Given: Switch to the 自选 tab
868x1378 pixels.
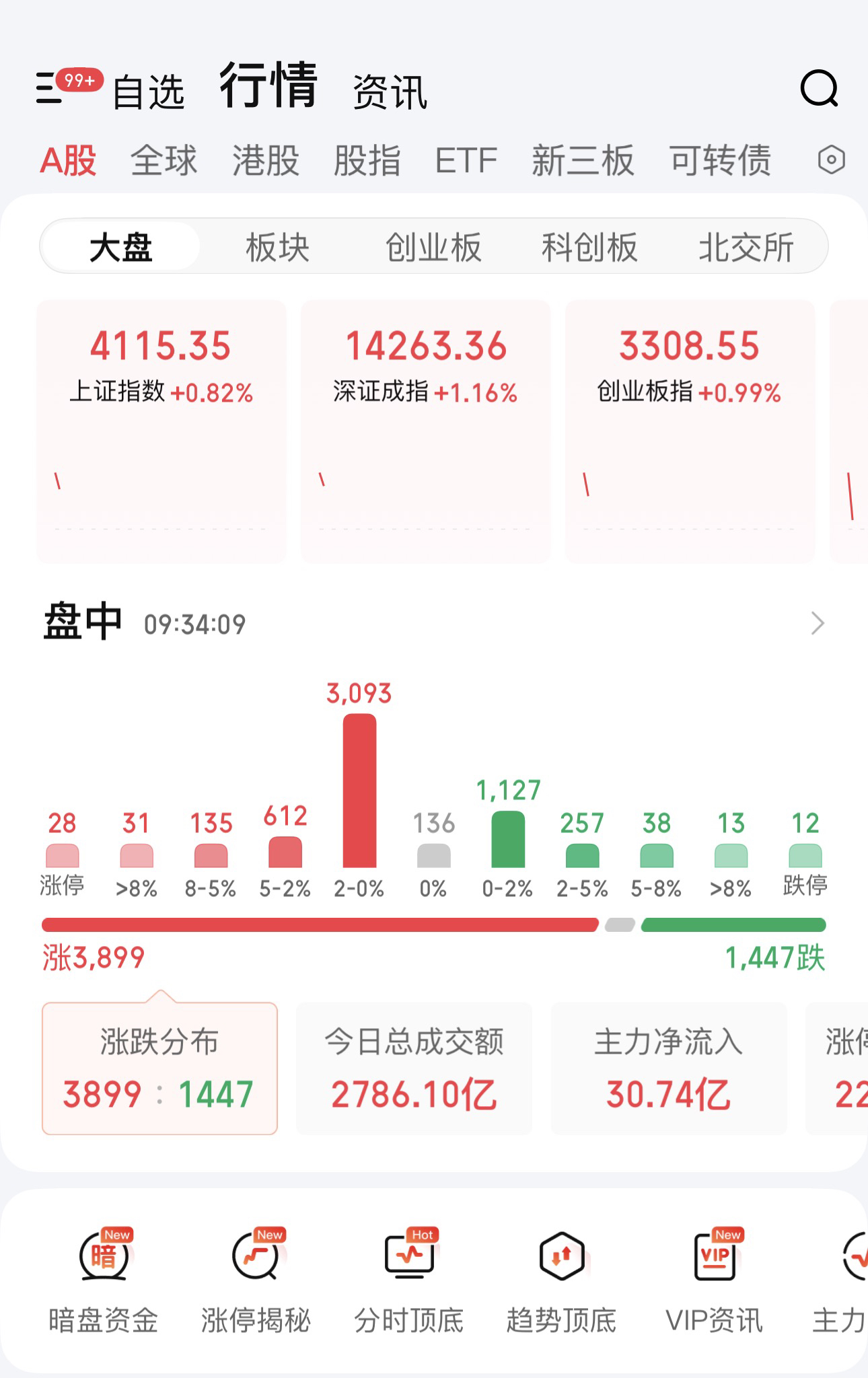Looking at the screenshot, I should click(149, 92).
